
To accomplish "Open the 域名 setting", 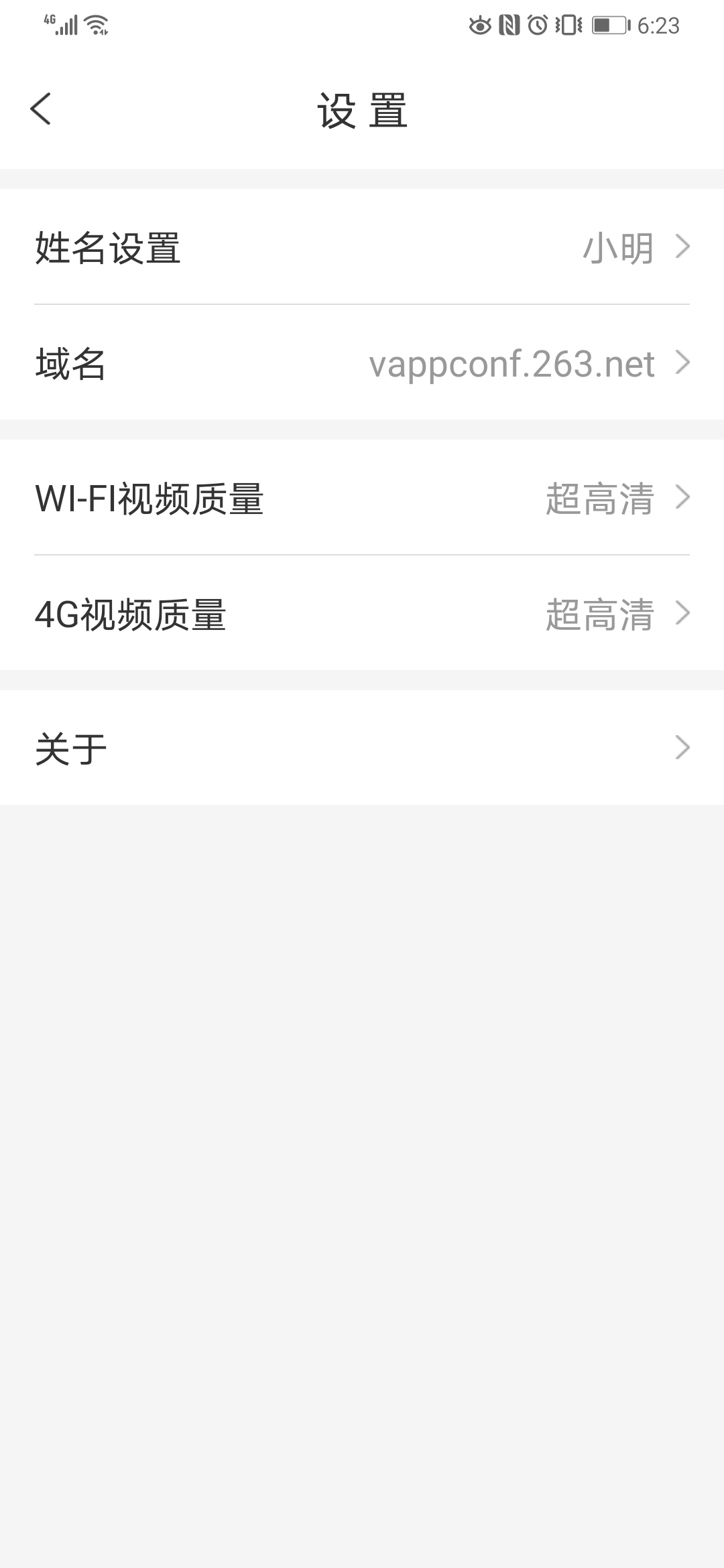I will coord(362,363).
